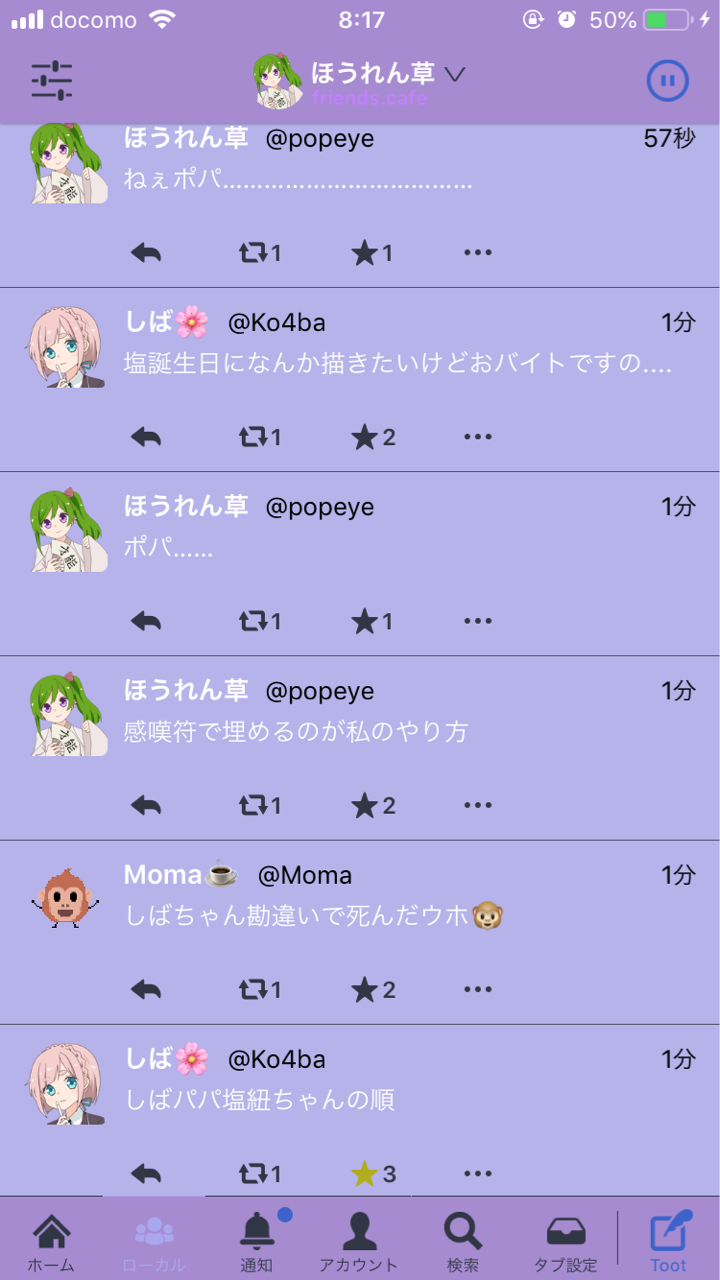720x1280 pixels.
Task: Go to the アカウント tab
Action: coord(359,1241)
